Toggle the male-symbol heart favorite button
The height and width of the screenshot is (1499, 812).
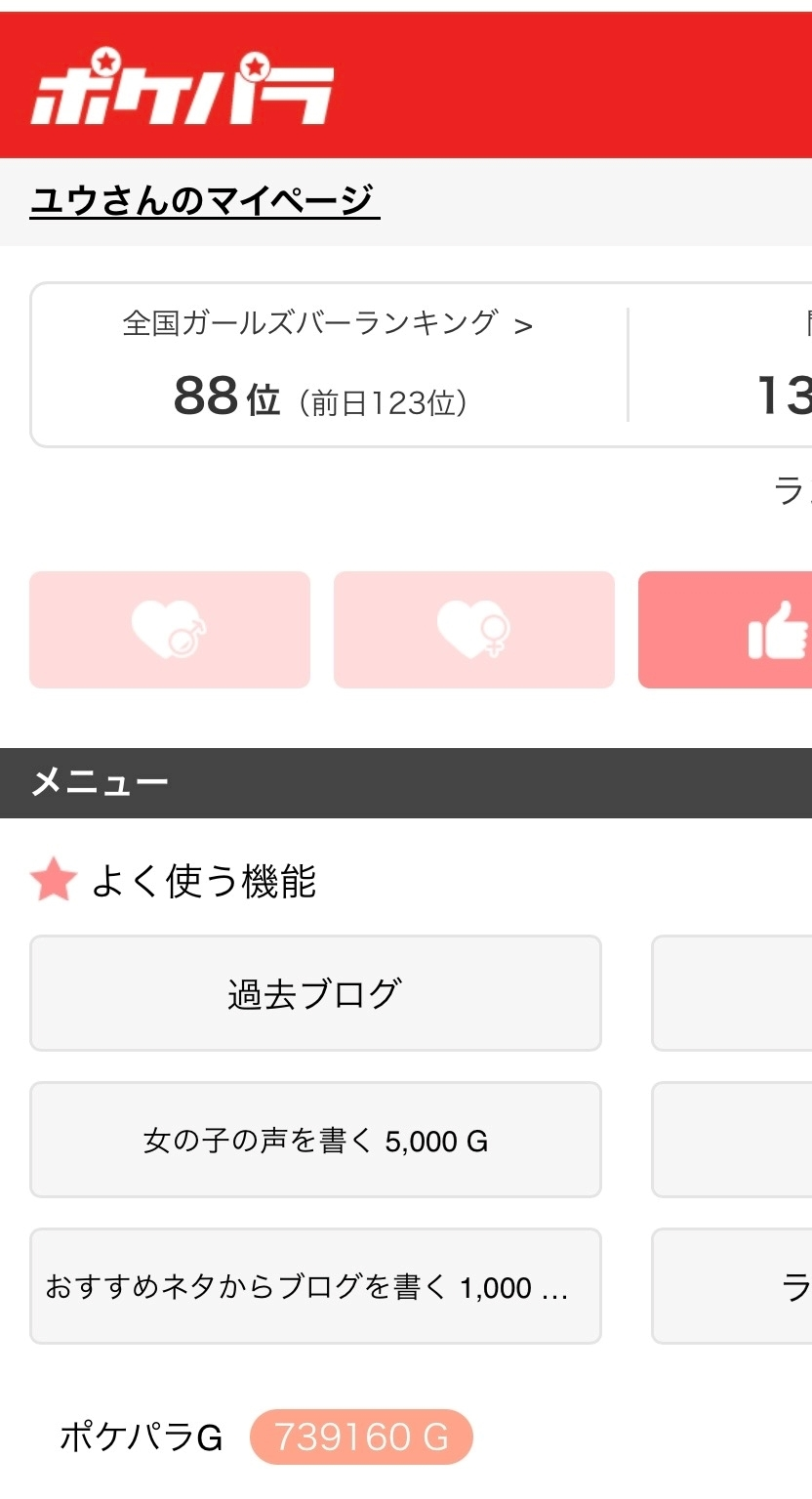169,629
